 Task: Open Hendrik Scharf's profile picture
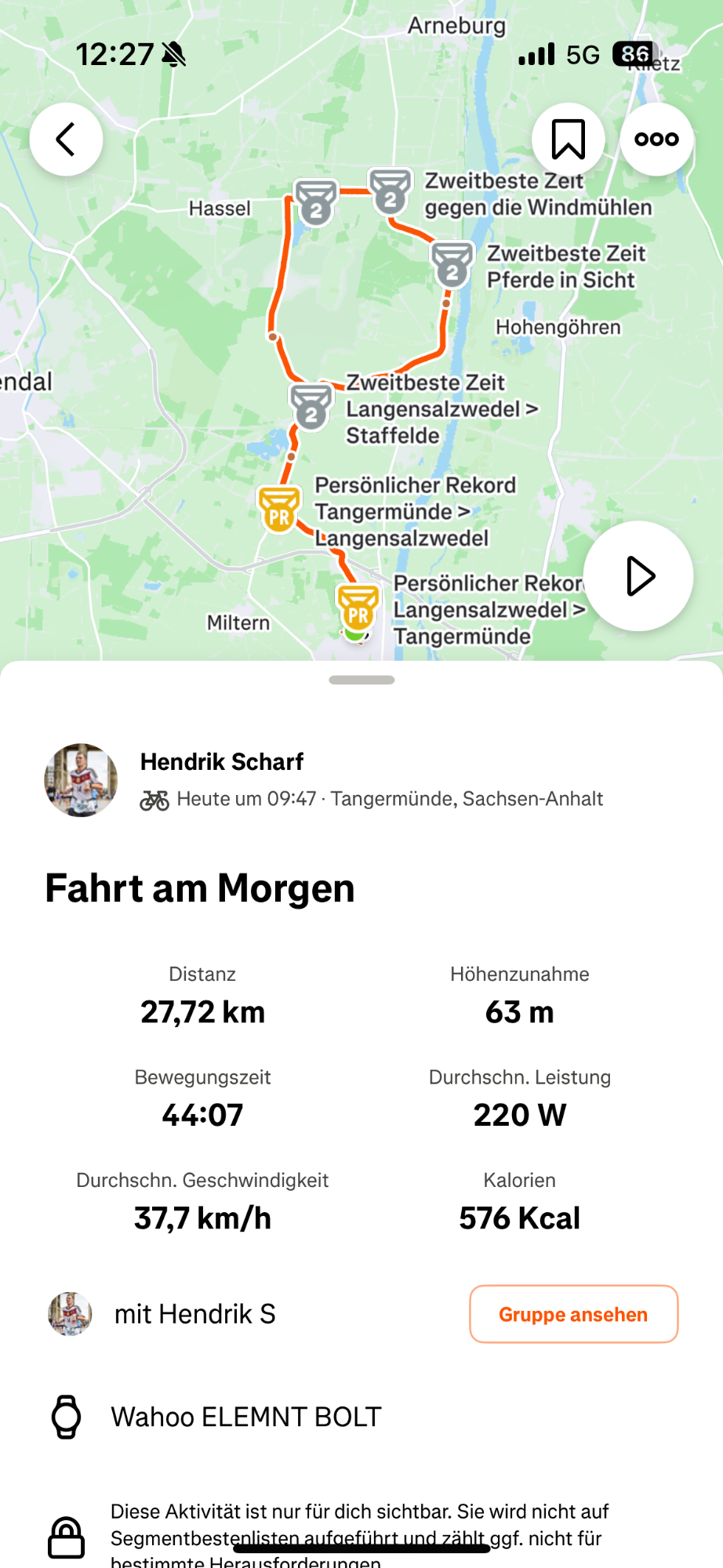pos(81,780)
